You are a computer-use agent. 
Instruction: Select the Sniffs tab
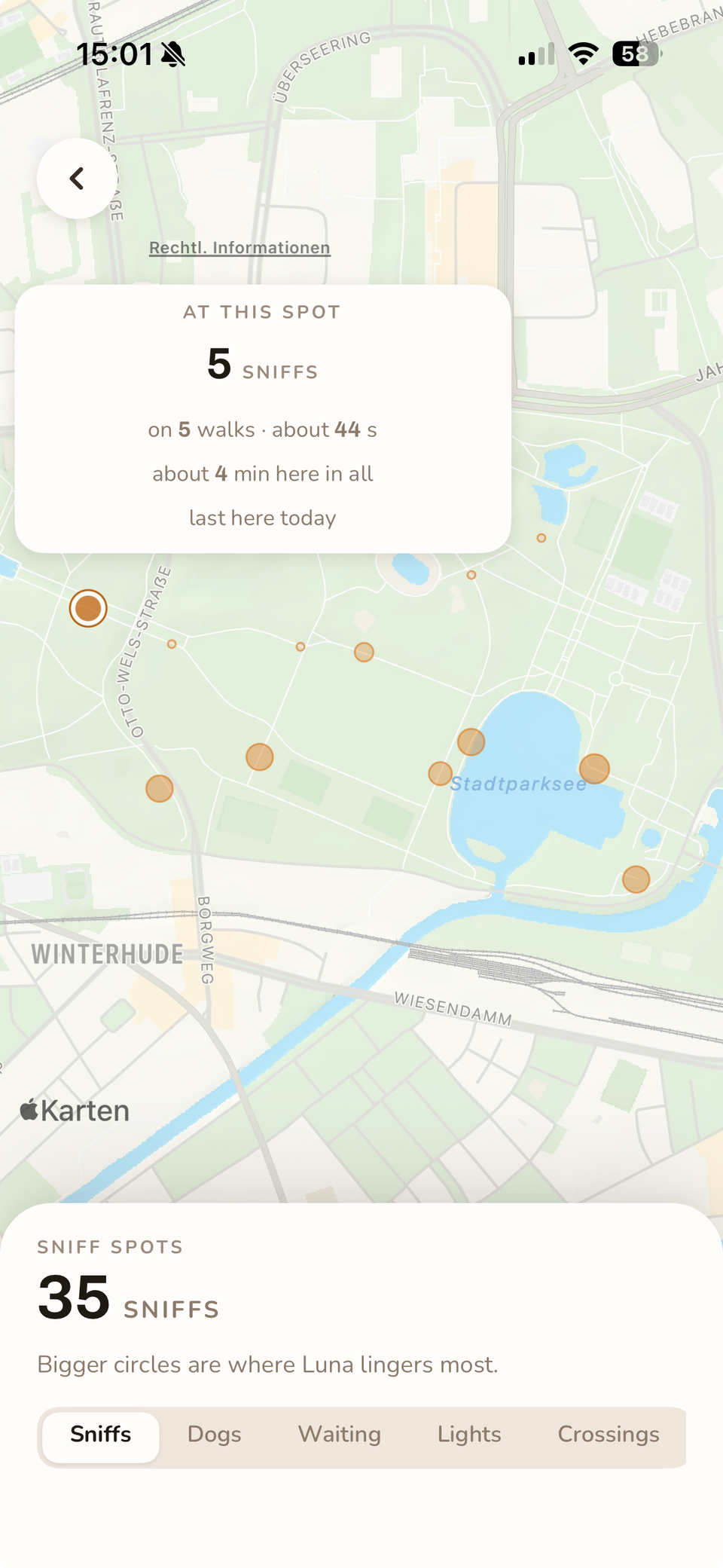101,1434
